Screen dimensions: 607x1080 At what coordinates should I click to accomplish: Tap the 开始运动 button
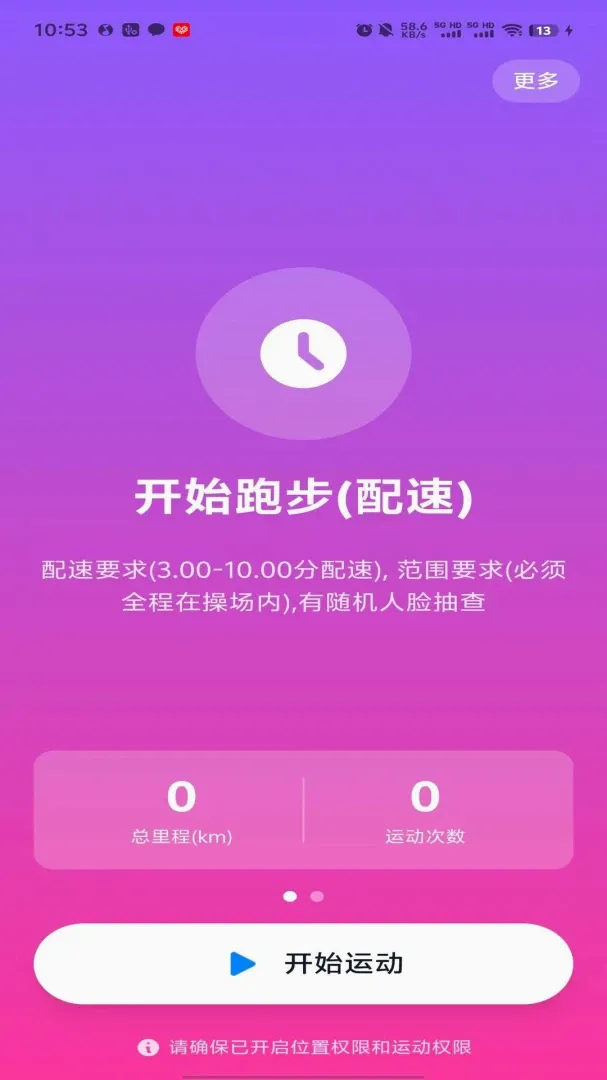[x=303, y=964]
